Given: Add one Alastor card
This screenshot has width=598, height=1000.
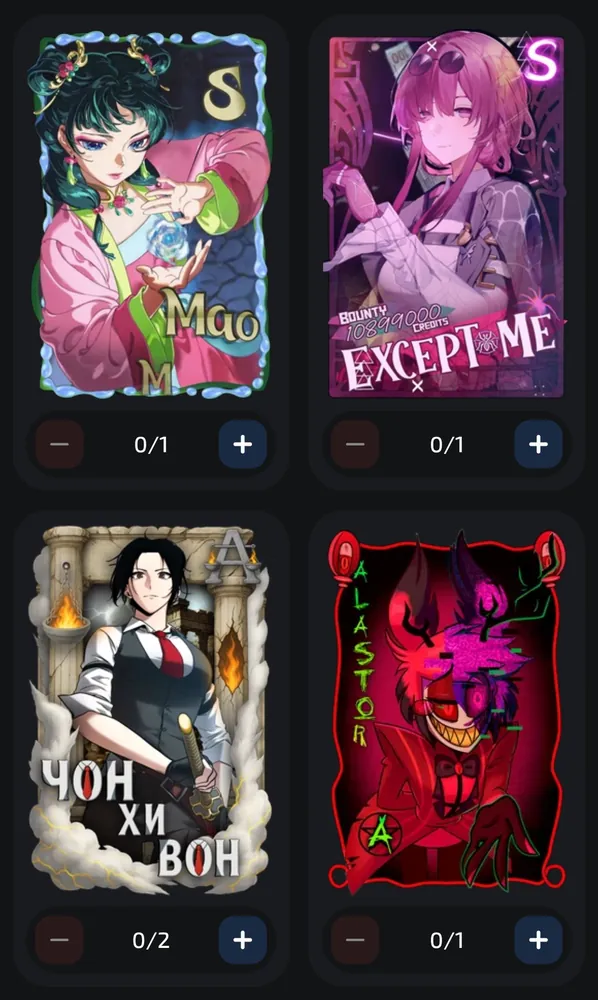Looking at the screenshot, I should [x=538, y=940].
